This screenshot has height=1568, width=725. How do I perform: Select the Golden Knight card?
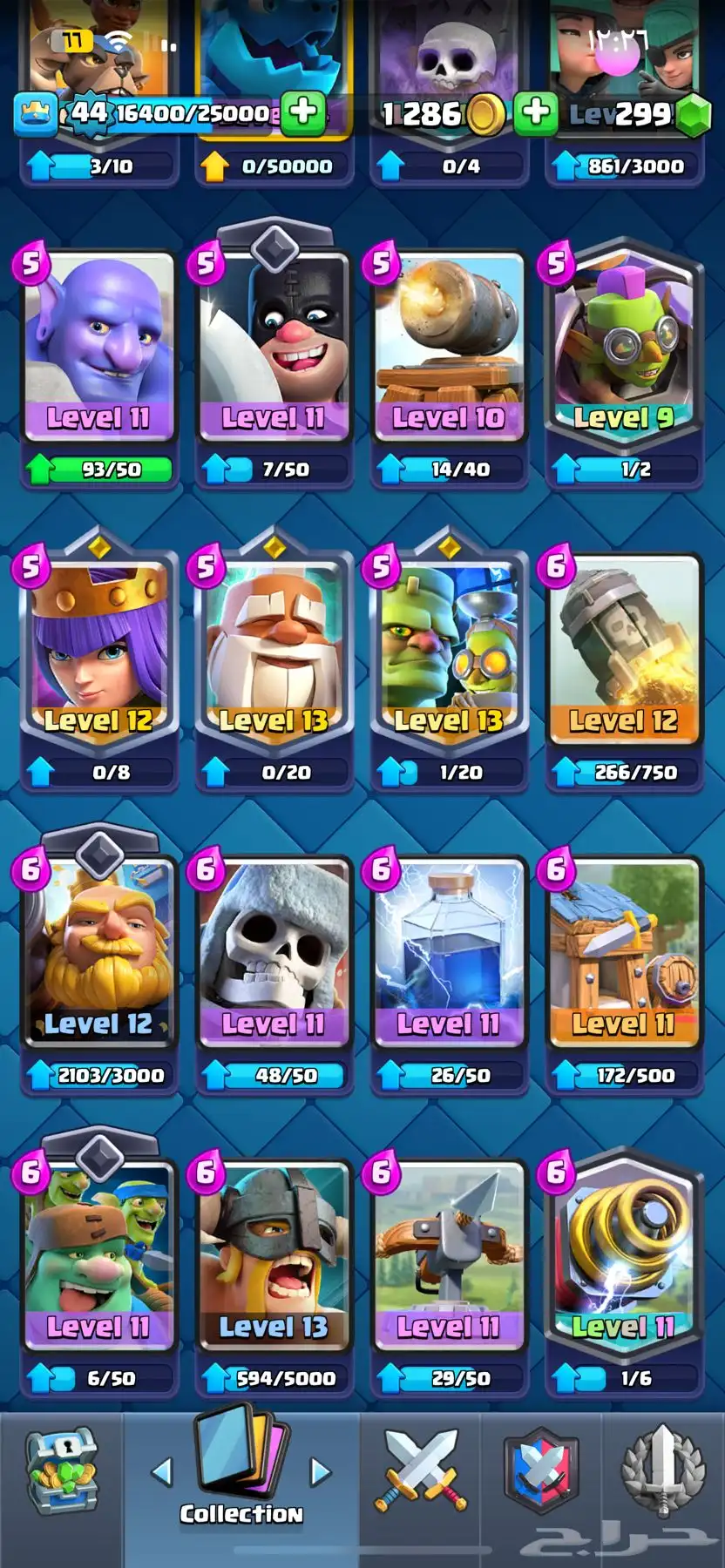[x=98, y=955]
